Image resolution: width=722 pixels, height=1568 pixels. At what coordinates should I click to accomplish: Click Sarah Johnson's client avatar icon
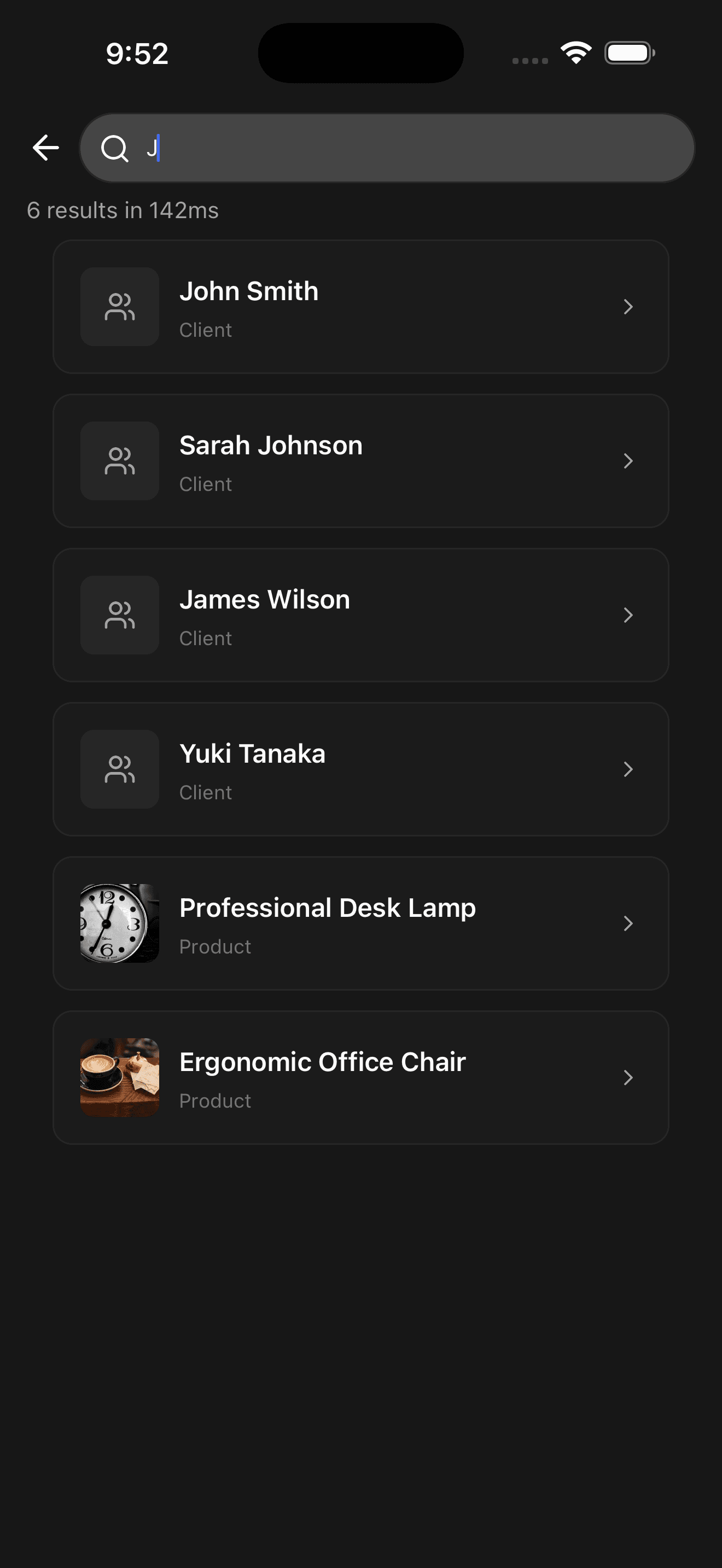tap(119, 461)
